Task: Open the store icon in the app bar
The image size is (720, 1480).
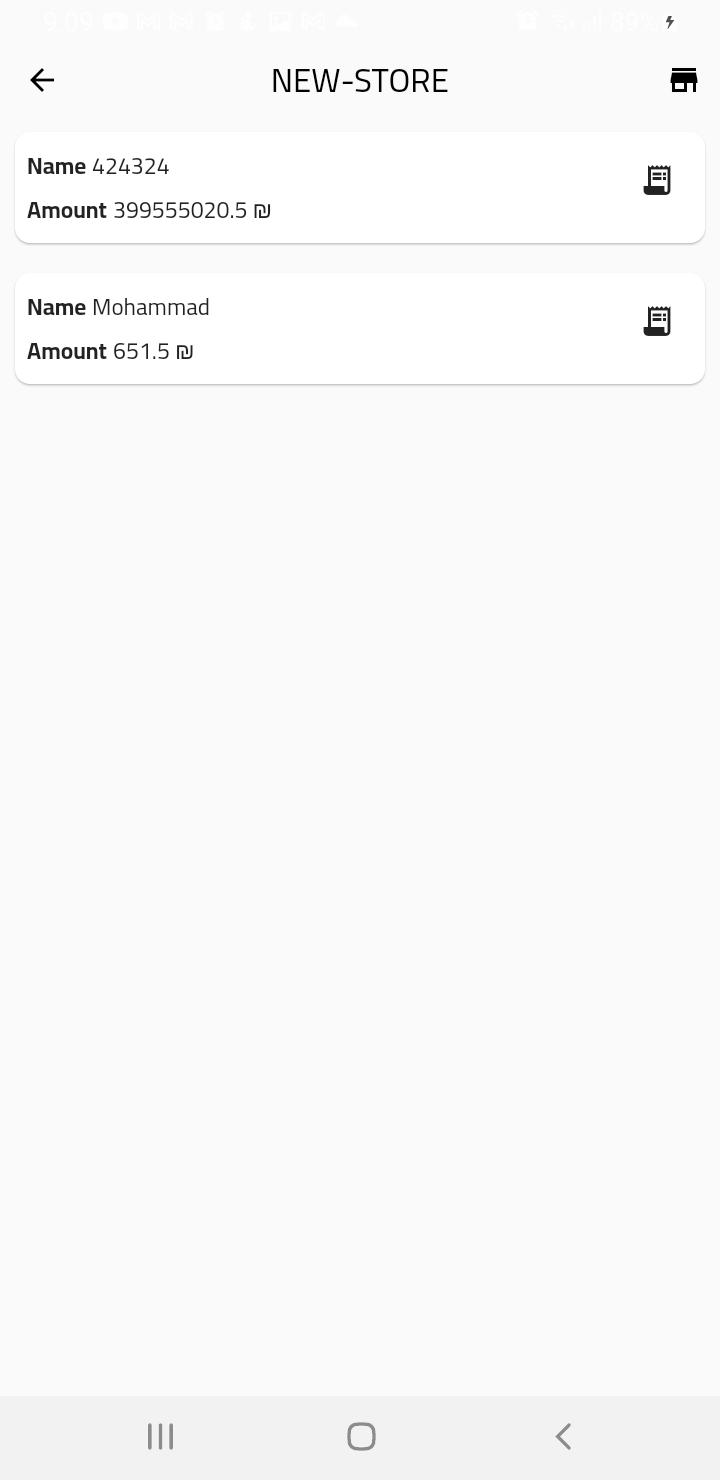Action: click(x=683, y=80)
